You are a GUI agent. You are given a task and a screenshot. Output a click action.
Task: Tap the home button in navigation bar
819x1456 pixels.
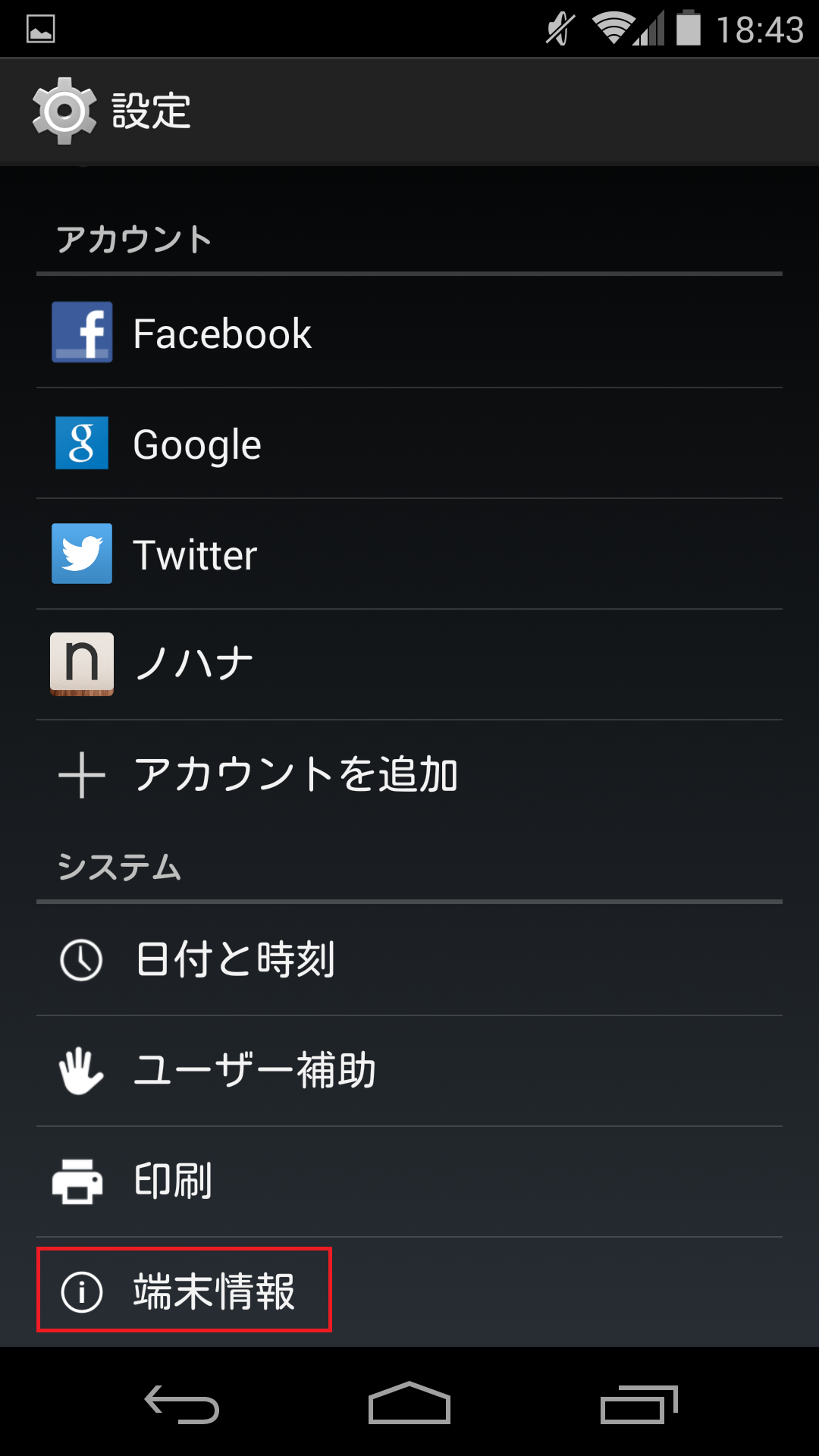pyautogui.click(x=409, y=1404)
